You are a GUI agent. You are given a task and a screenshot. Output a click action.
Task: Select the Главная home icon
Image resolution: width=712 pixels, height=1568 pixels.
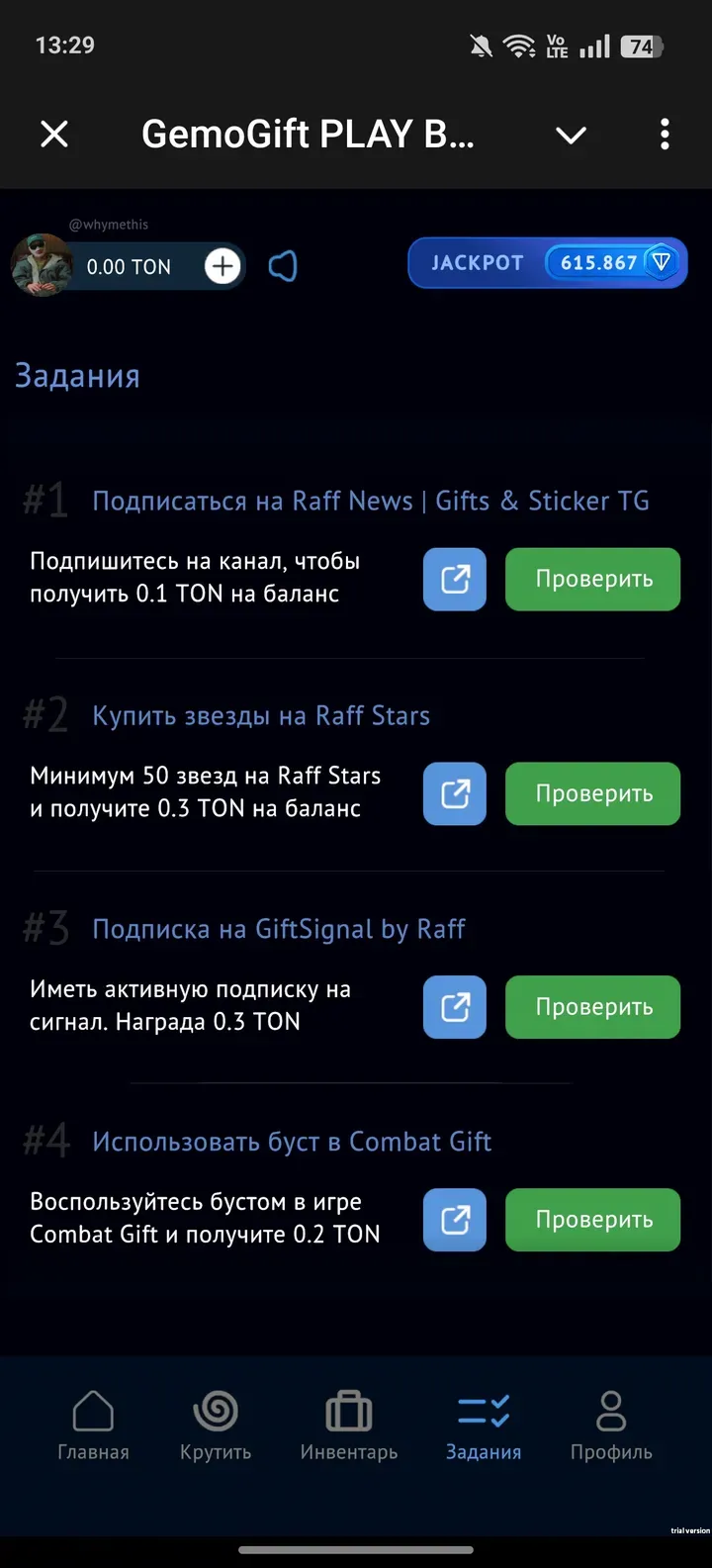(93, 1416)
